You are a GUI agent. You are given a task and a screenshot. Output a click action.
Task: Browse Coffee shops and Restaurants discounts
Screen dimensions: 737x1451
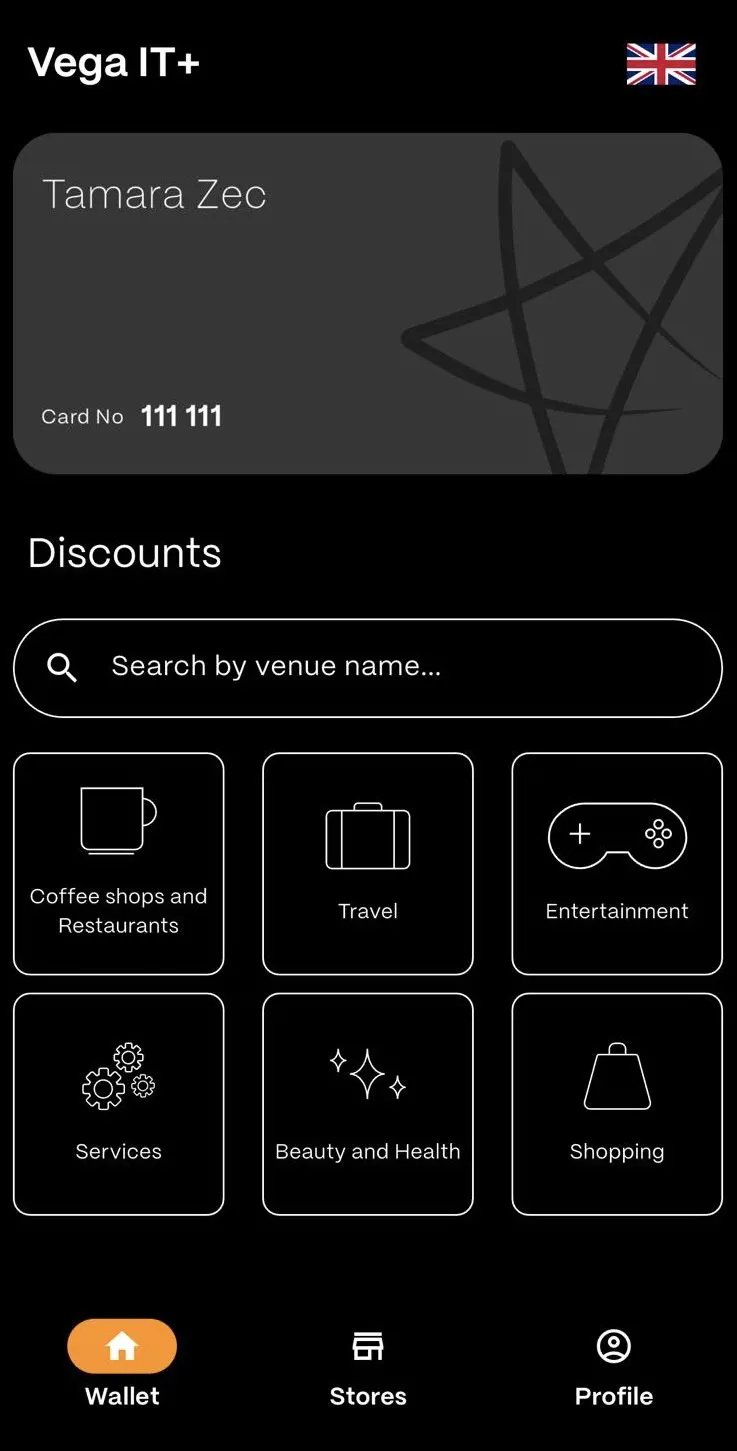tap(118, 863)
